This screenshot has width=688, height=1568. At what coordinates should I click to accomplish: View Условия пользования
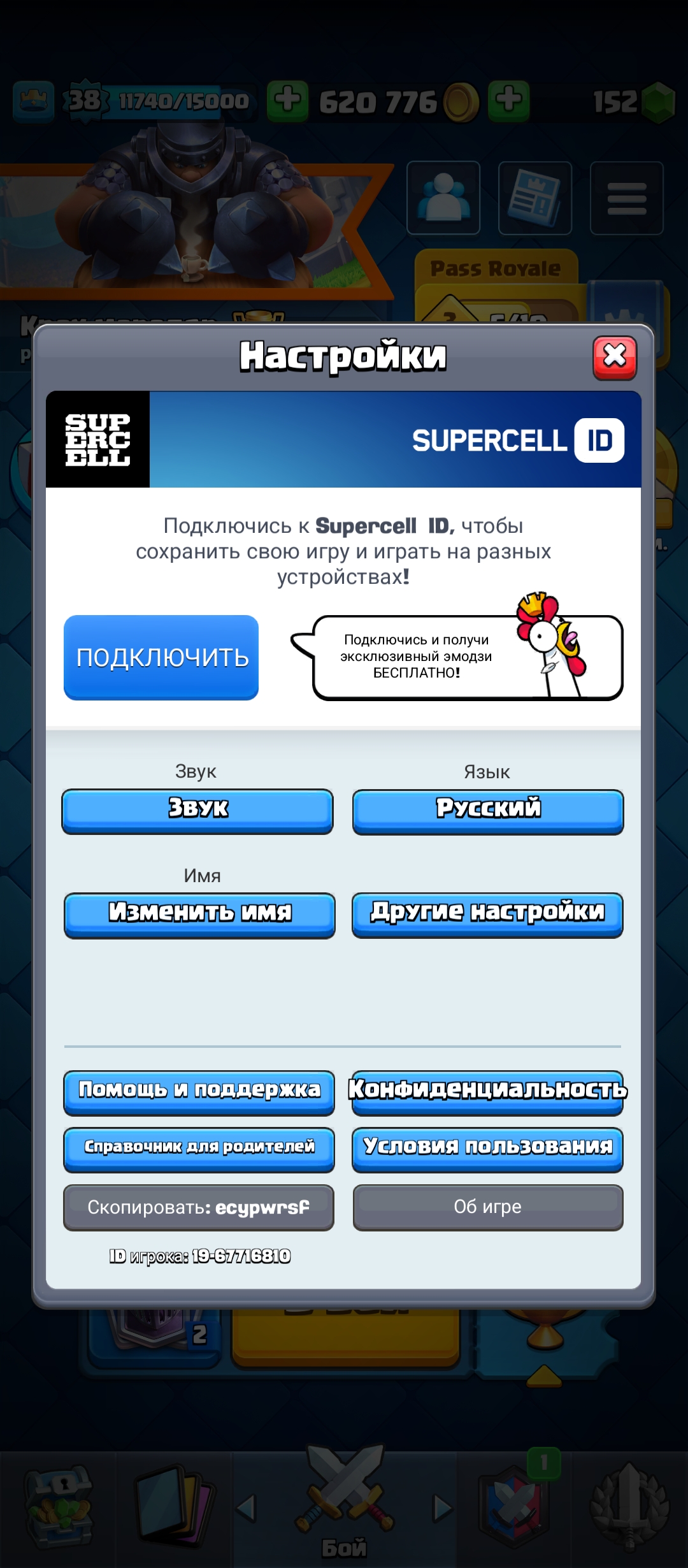[487, 1149]
